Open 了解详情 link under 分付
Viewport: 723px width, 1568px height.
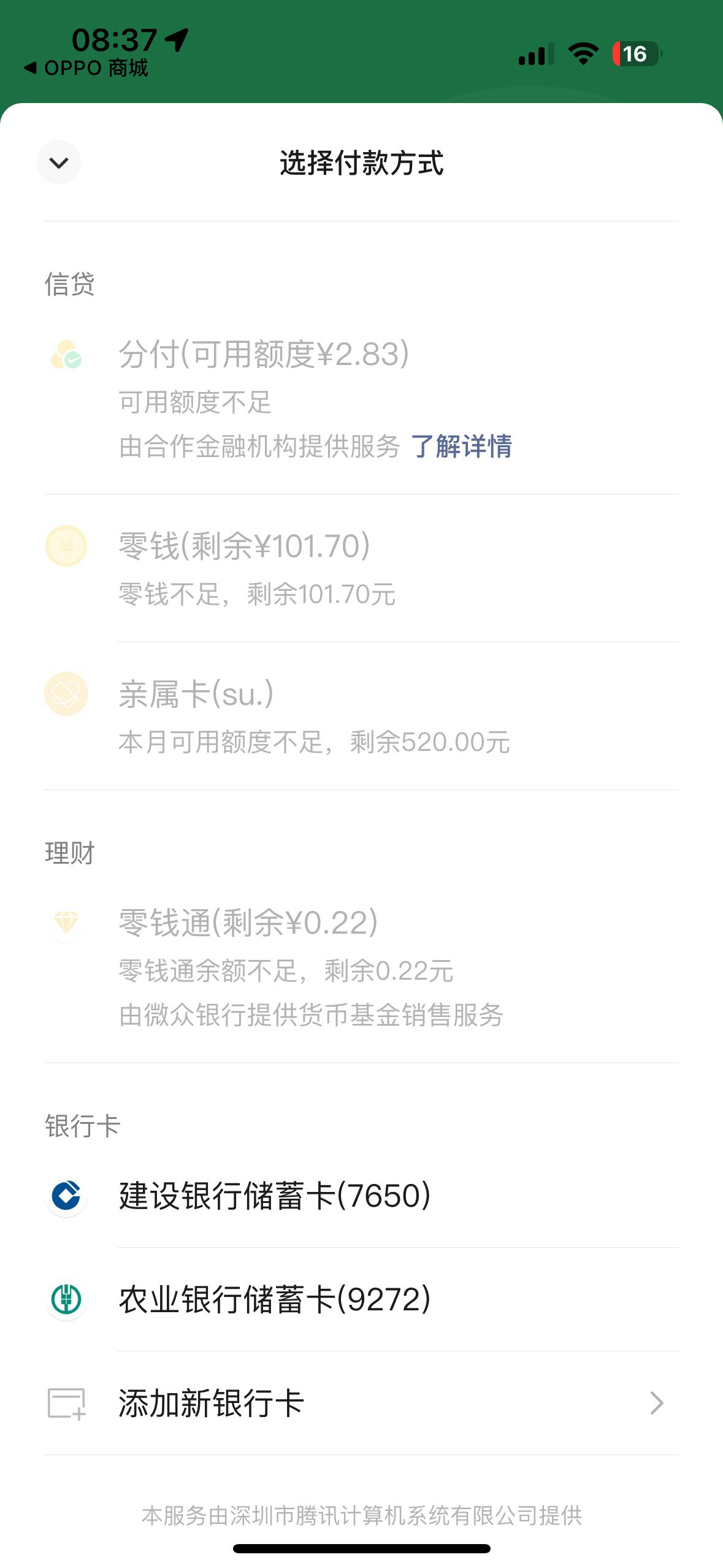[x=461, y=446]
